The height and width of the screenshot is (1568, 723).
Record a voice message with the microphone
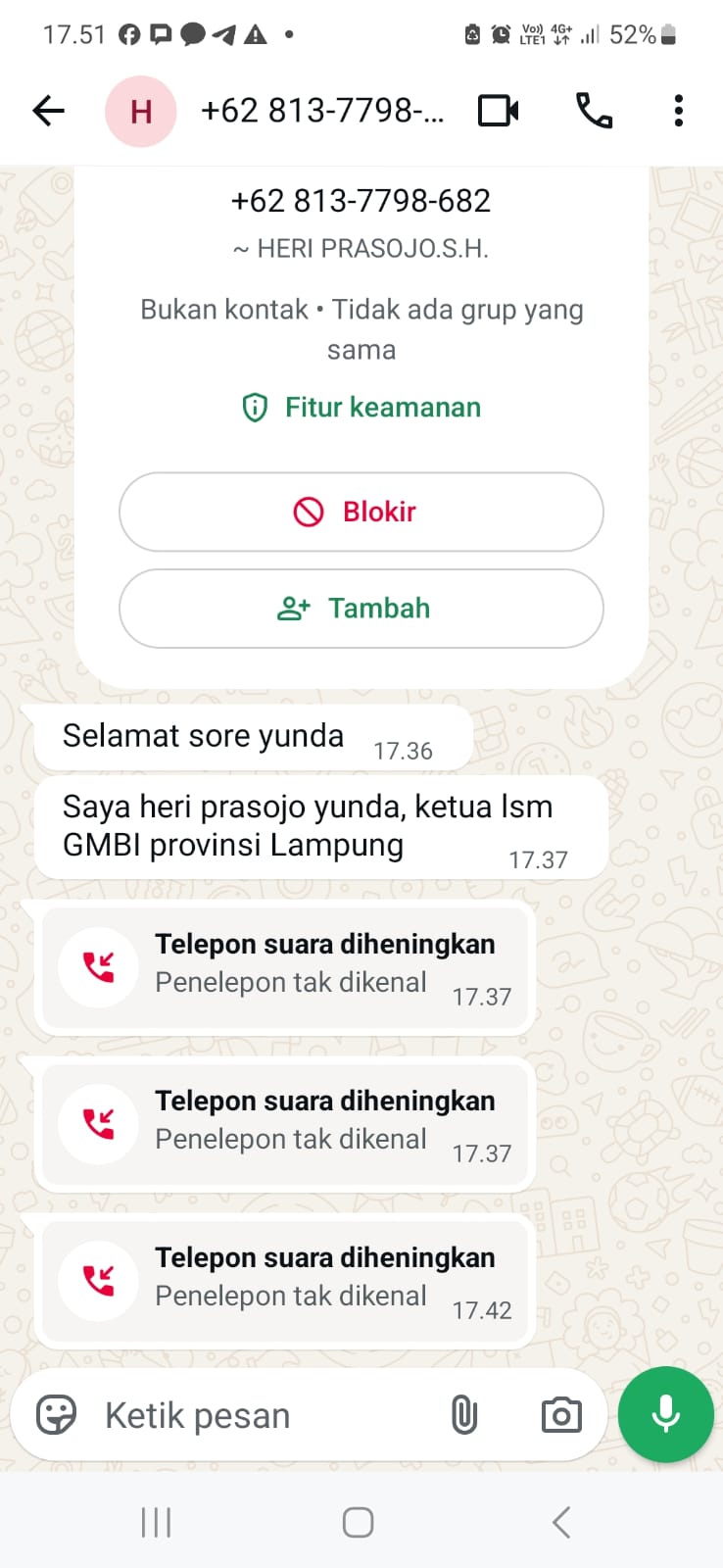click(x=665, y=1414)
